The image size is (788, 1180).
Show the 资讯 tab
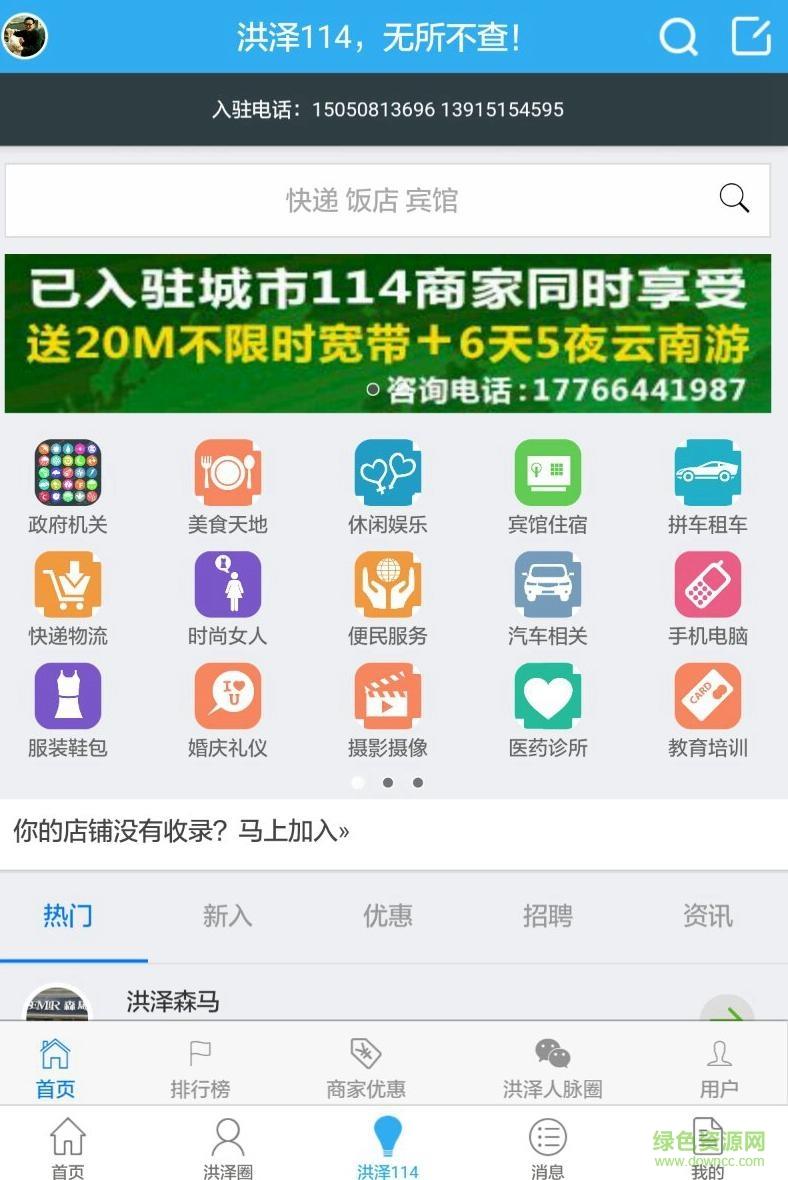(708, 915)
